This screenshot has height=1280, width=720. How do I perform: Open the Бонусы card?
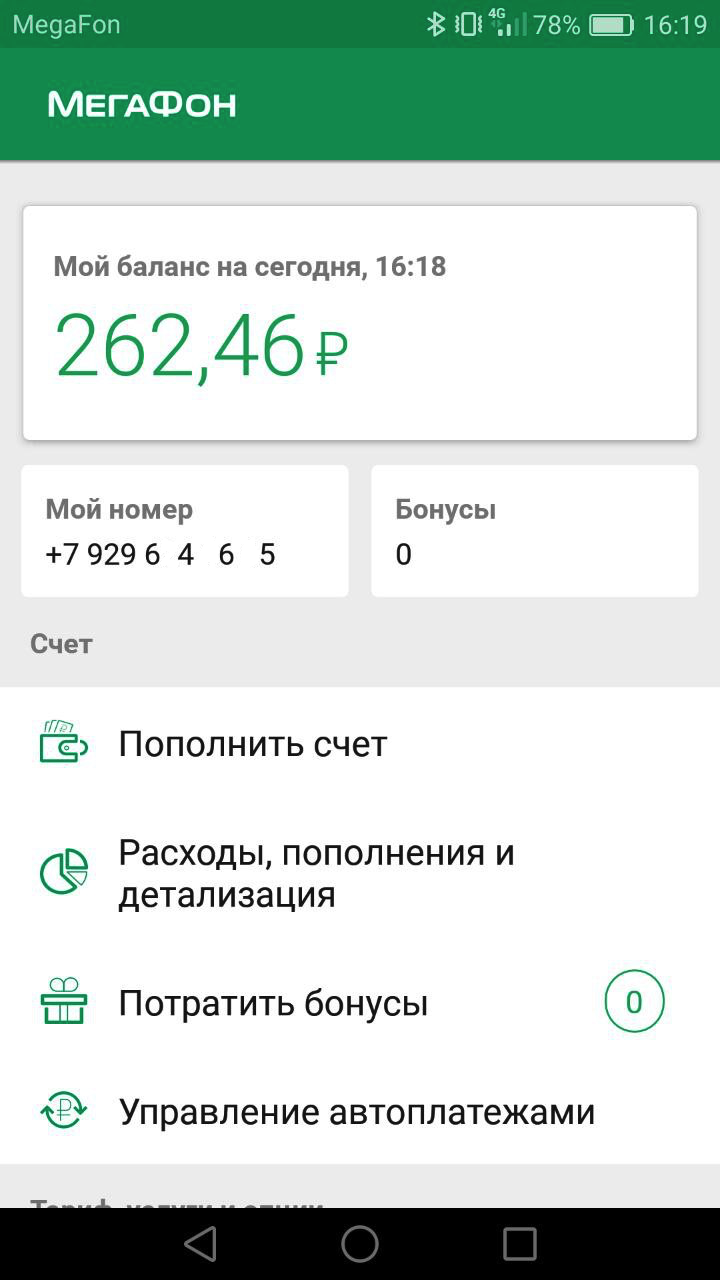tap(534, 531)
